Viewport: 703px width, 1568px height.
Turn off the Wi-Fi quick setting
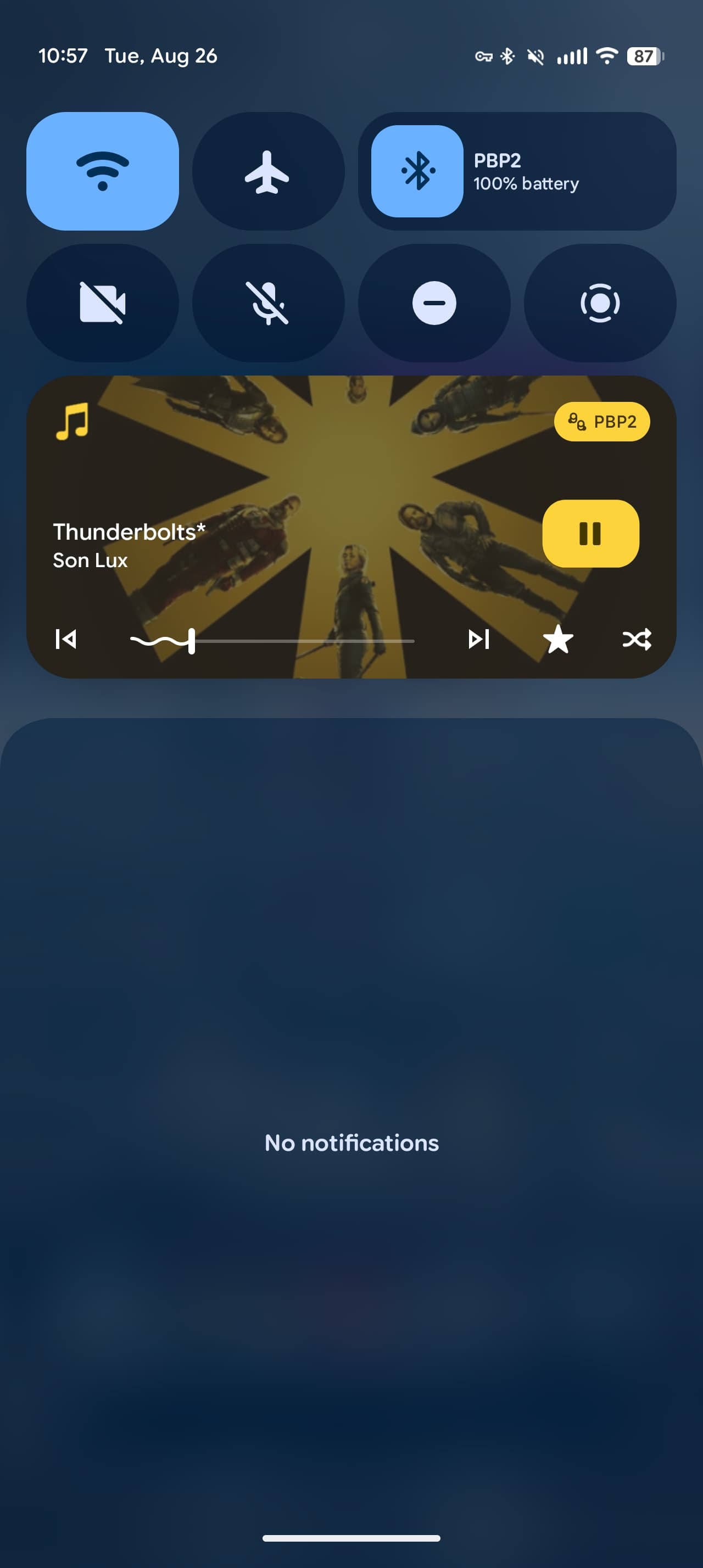pyautogui.click(x=102, y=171)
